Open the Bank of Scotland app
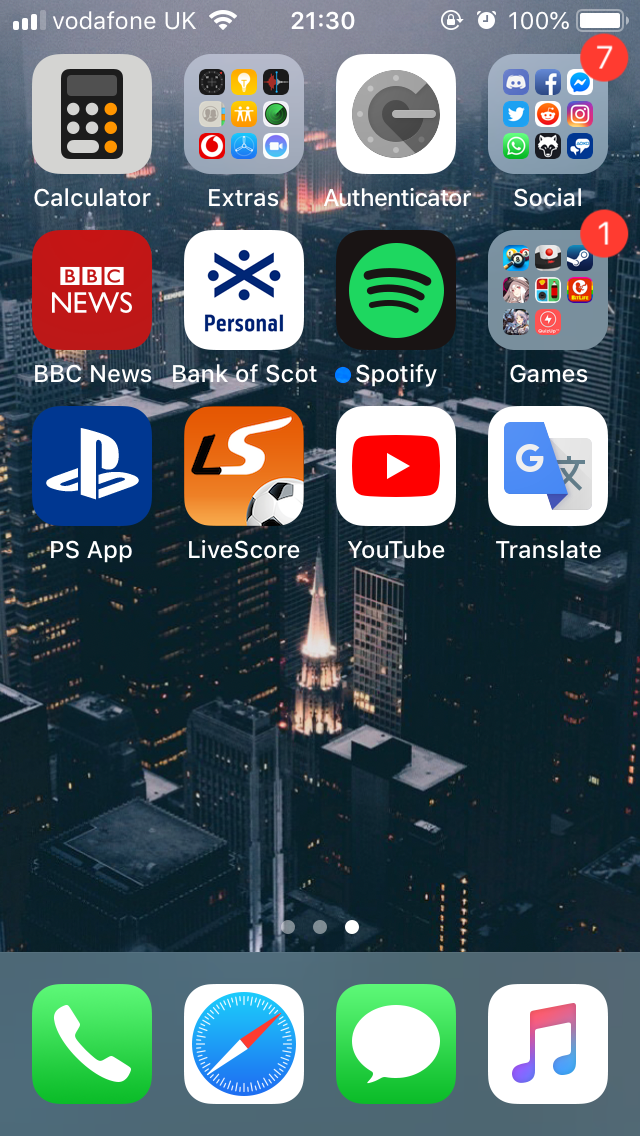Image resolution: width=640 pixels, height=1136 pixels. [x=244, y=290]
